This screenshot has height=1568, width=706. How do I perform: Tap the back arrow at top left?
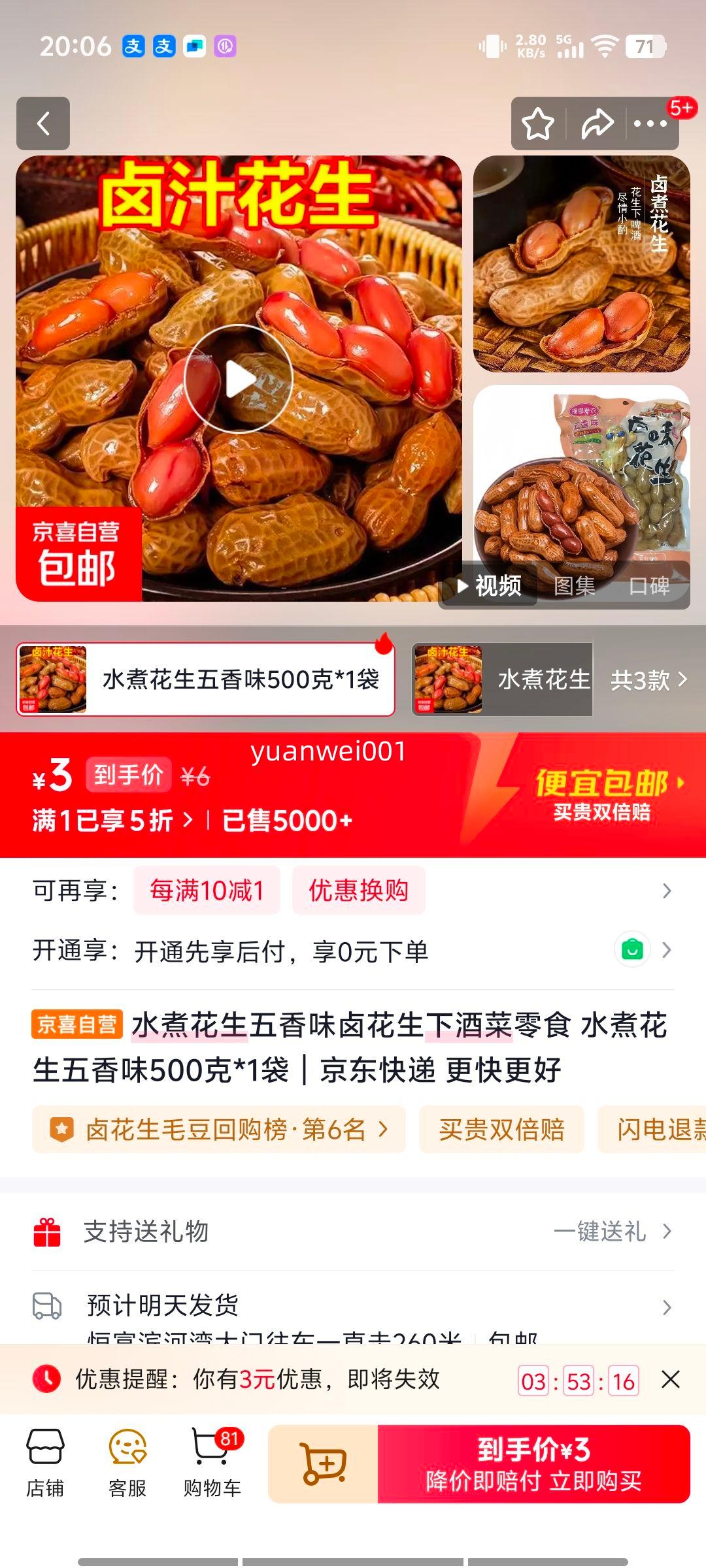click(43, 124)
